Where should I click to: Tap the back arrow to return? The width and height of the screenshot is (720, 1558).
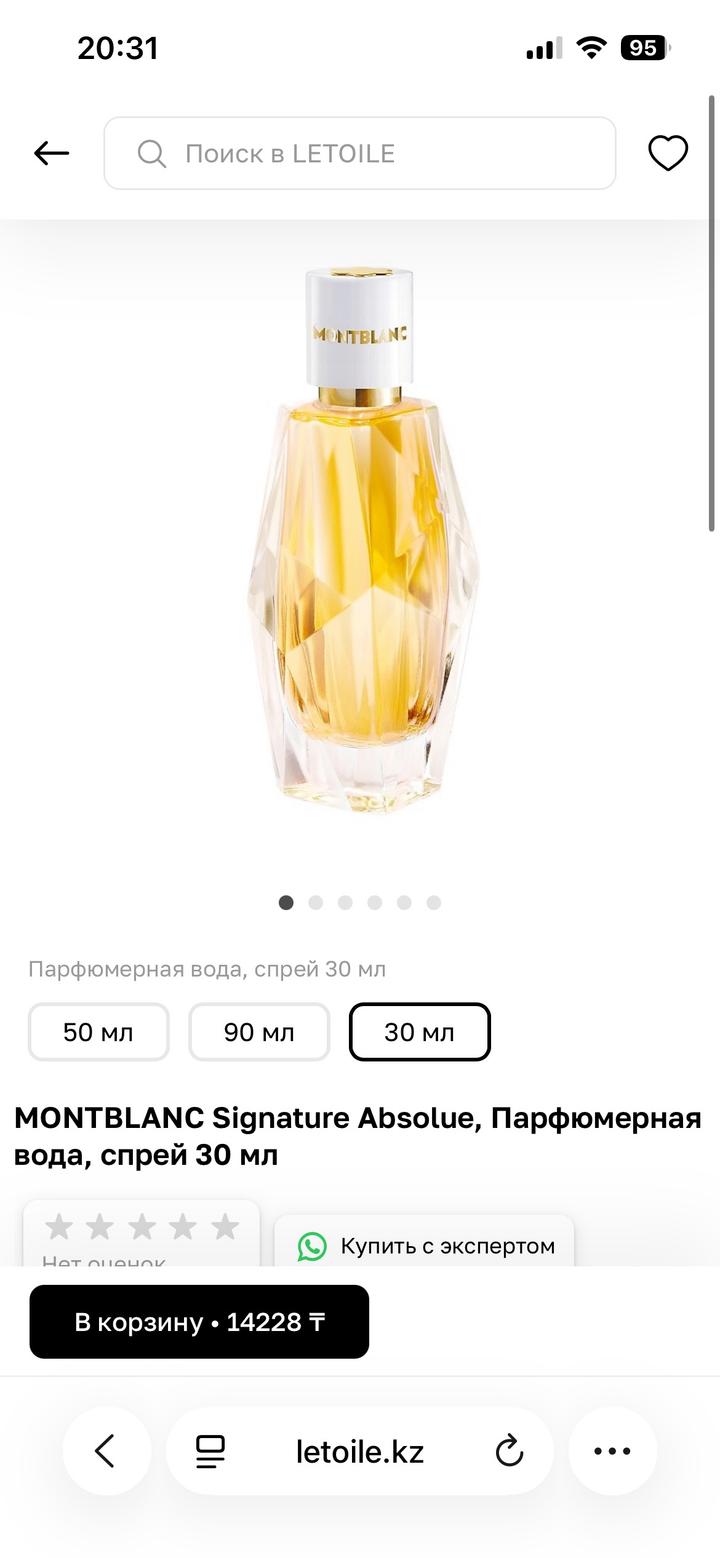51,152
